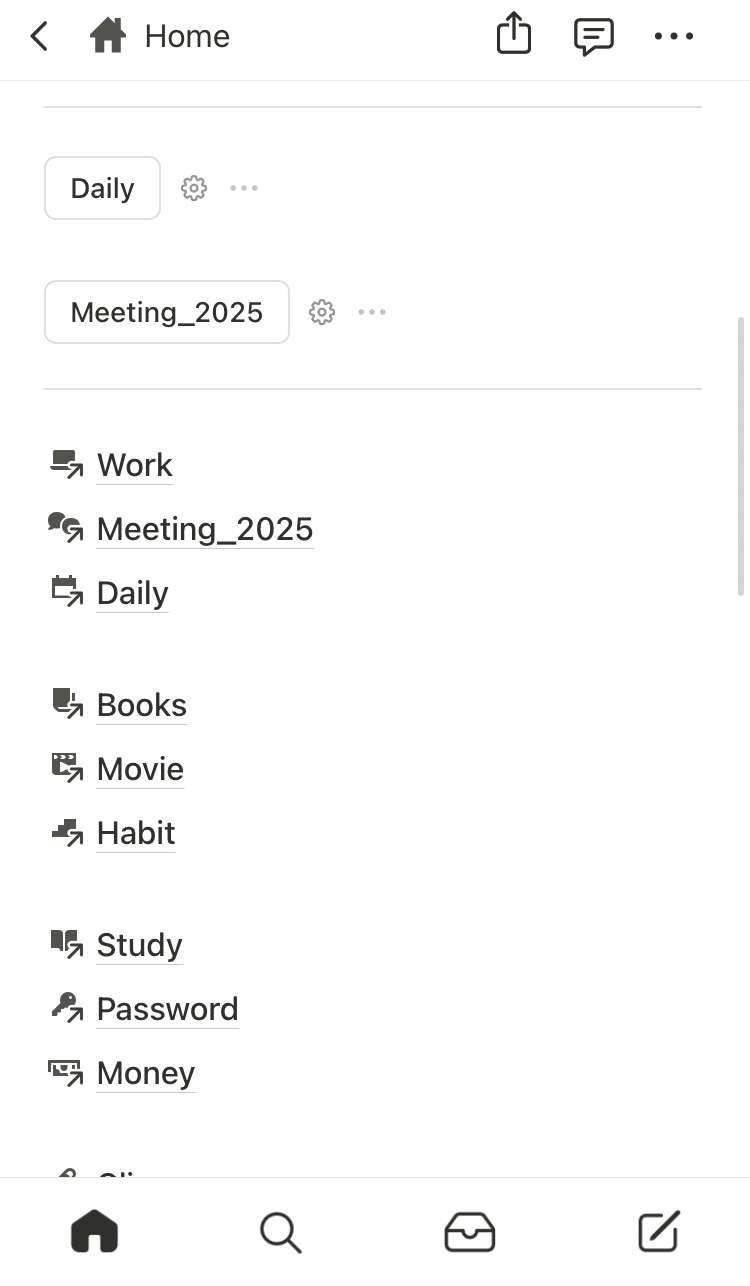Screen dimensions: 750x1286
Task: Switch to the Search tab
Action: [281, 1232]
